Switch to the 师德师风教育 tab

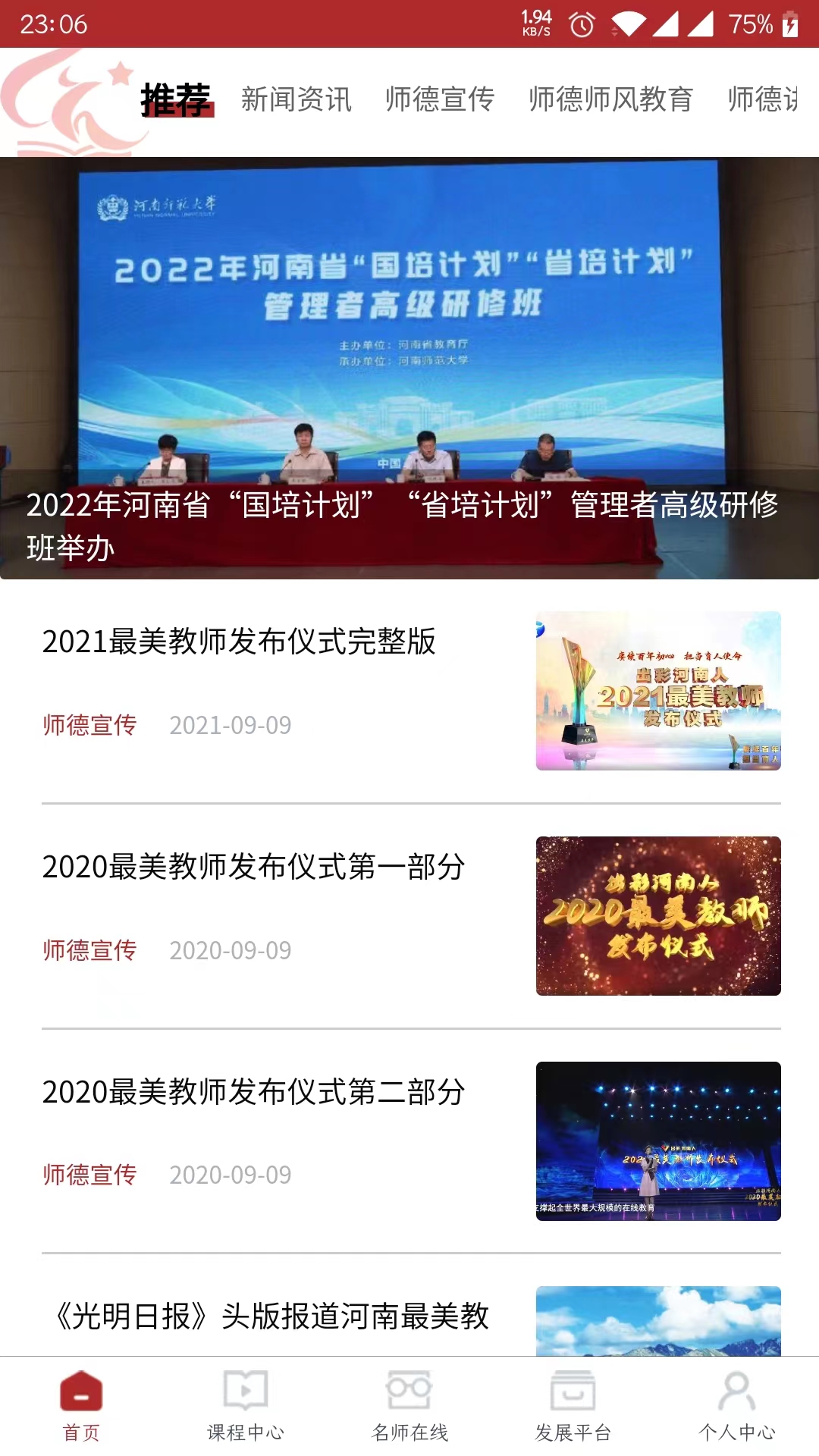click(610, 100)
